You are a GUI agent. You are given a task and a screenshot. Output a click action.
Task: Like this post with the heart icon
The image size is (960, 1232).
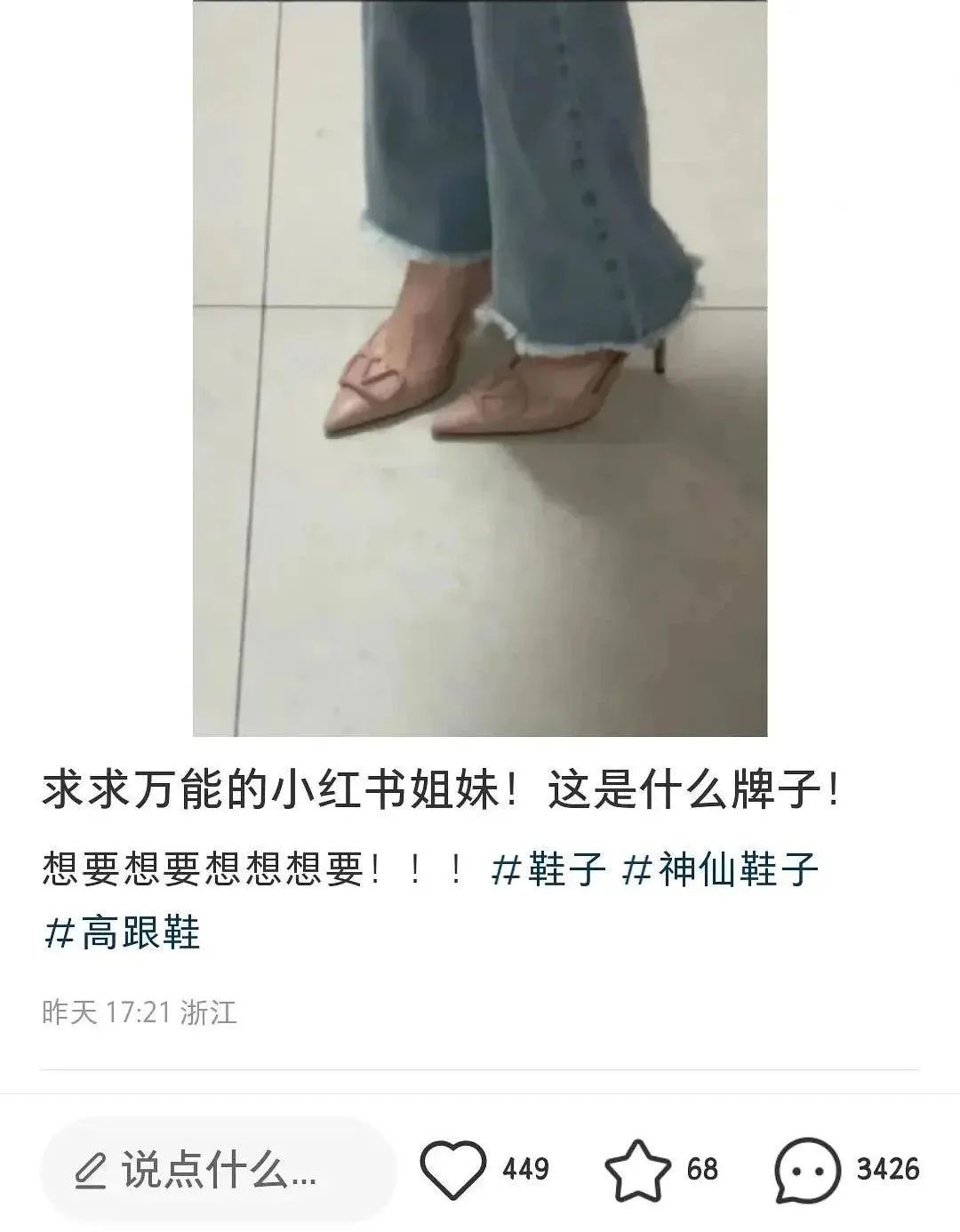tap(452, 1169)
